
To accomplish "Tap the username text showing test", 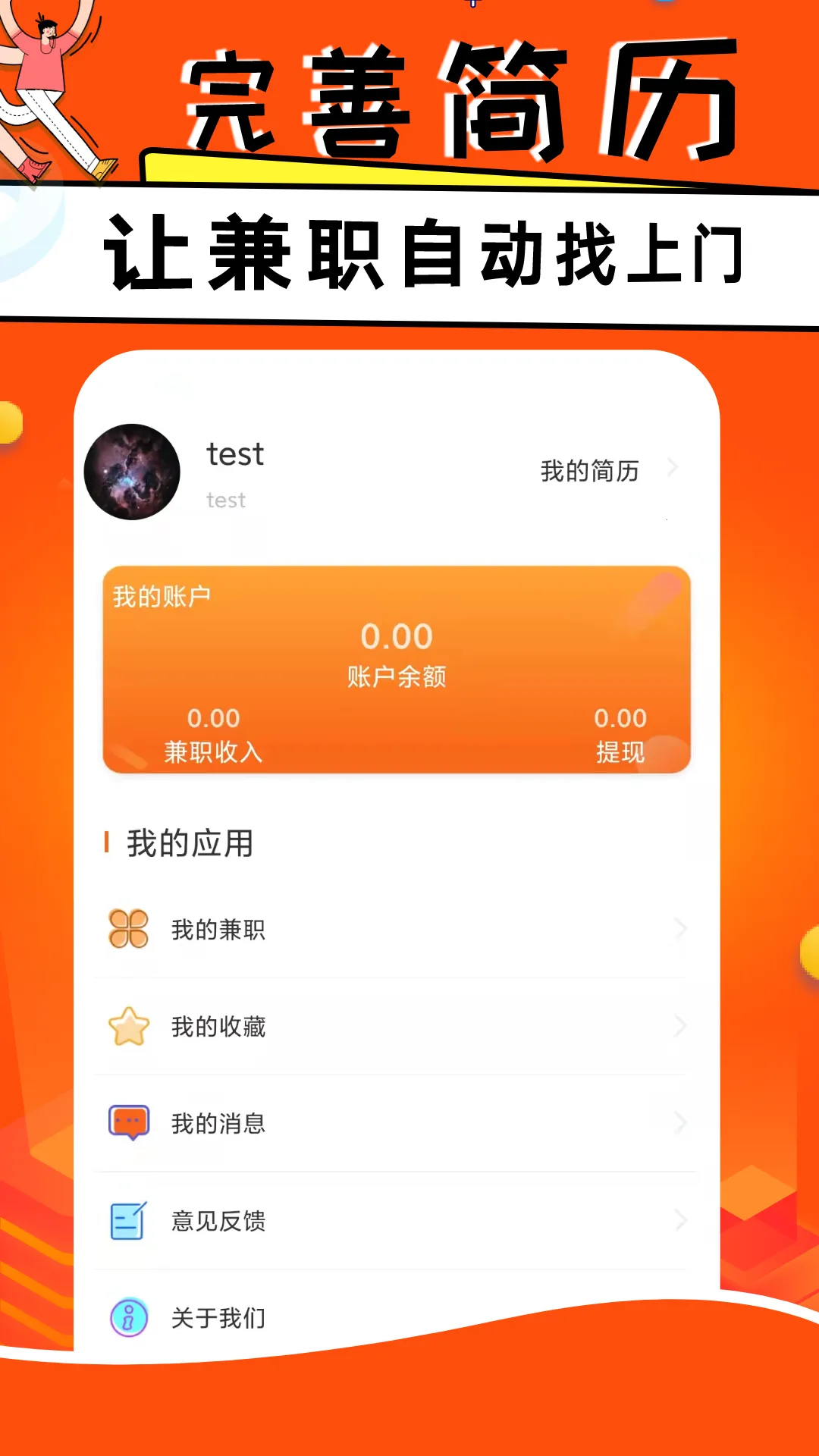I will (x=235, y=454).
